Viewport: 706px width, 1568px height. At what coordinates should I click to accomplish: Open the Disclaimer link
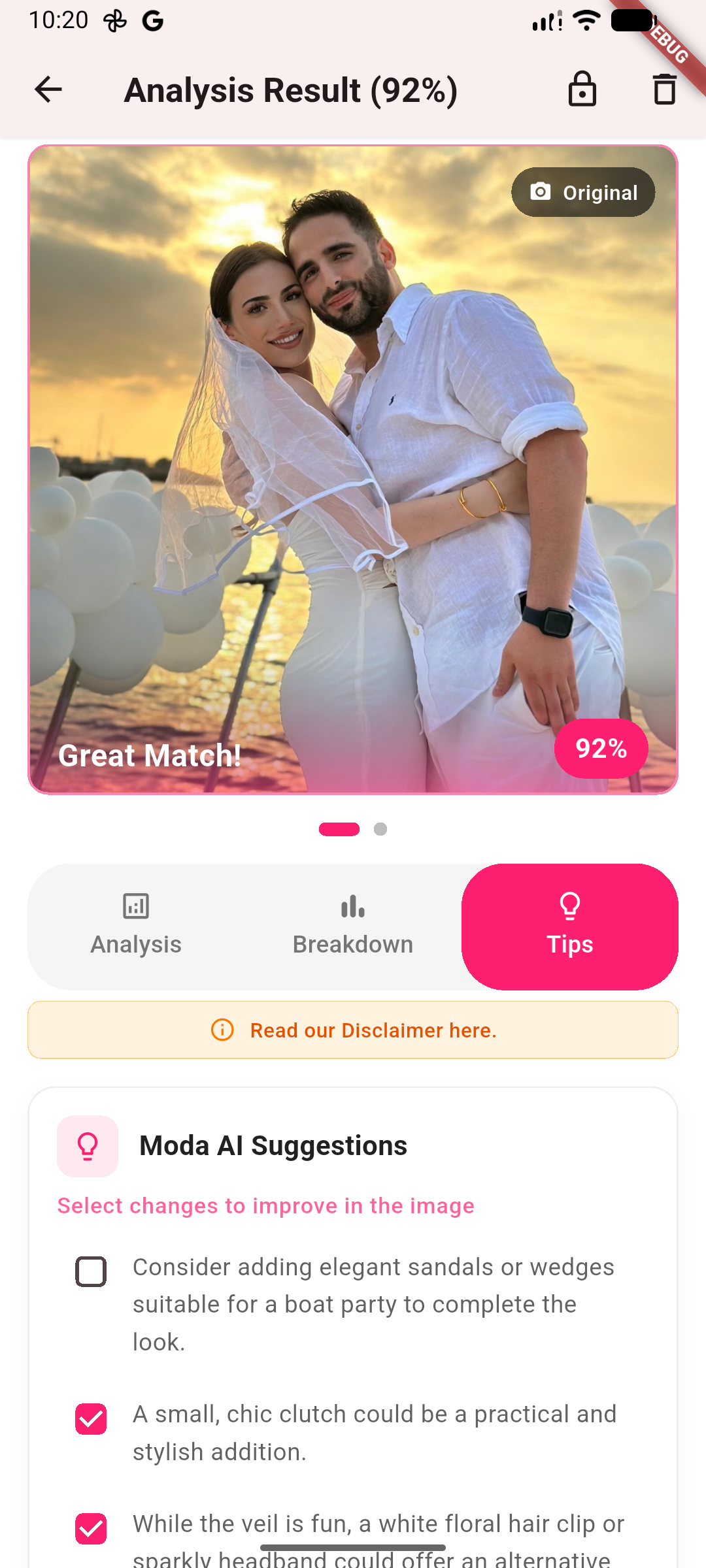[373, 1030]
